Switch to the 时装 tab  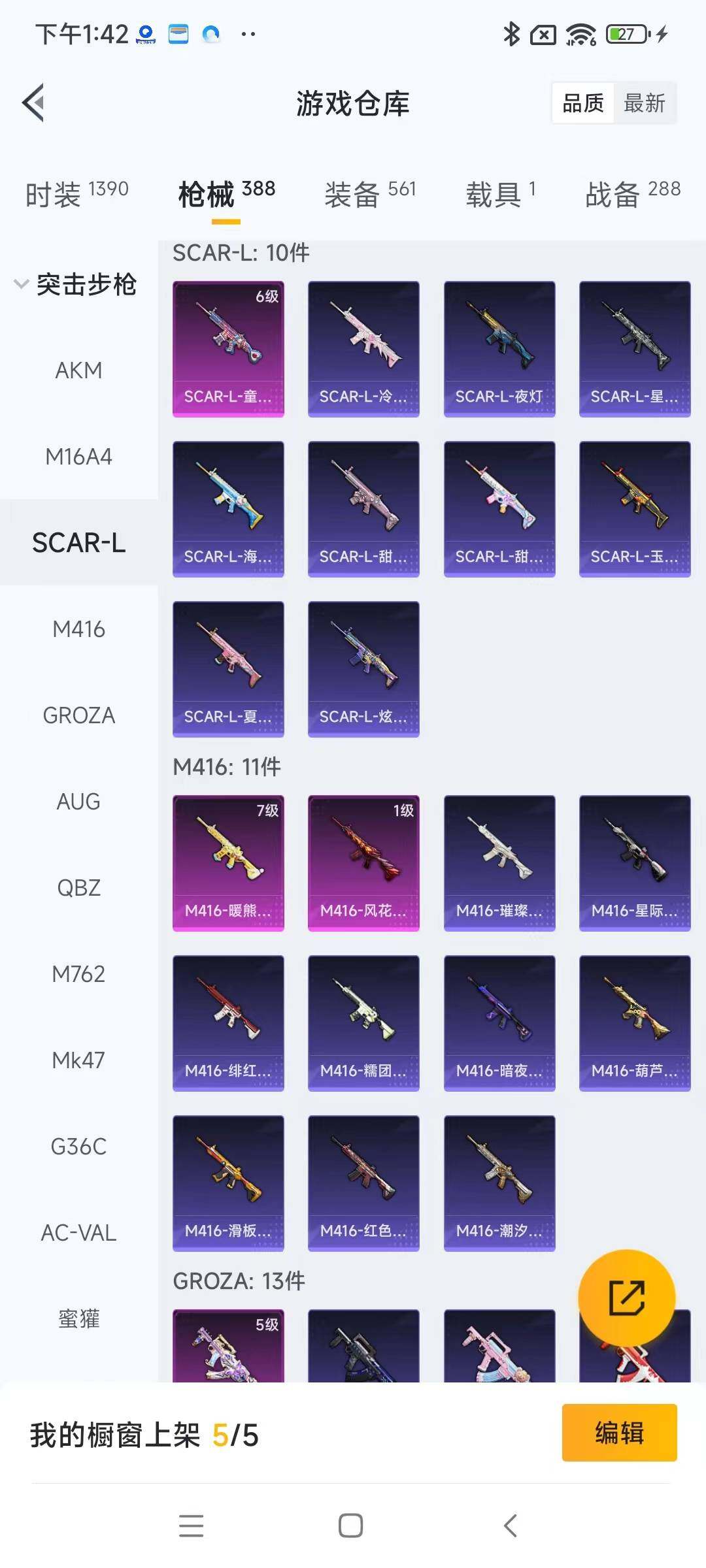coord(76,194)
